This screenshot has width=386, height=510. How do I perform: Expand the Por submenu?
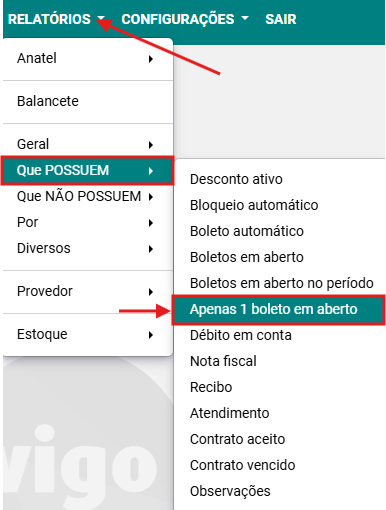(88, 222)
